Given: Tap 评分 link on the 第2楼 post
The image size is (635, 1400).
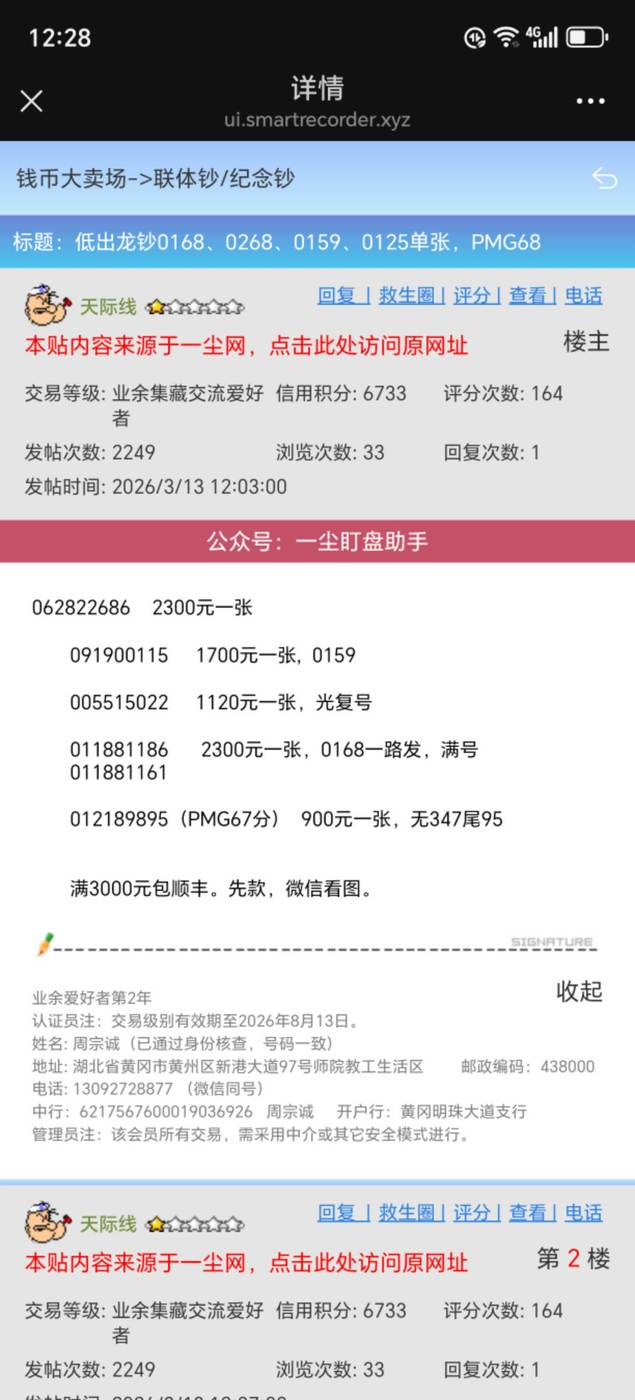Looking at the screenshot, I should [x=473, y=1212].
